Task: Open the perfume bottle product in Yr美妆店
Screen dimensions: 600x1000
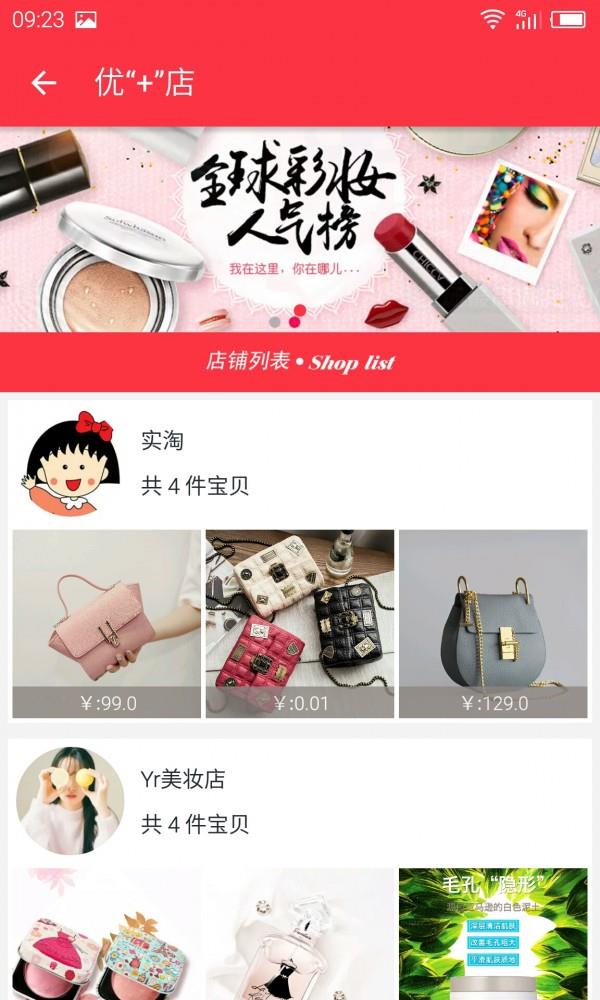Action: [300, 935]
